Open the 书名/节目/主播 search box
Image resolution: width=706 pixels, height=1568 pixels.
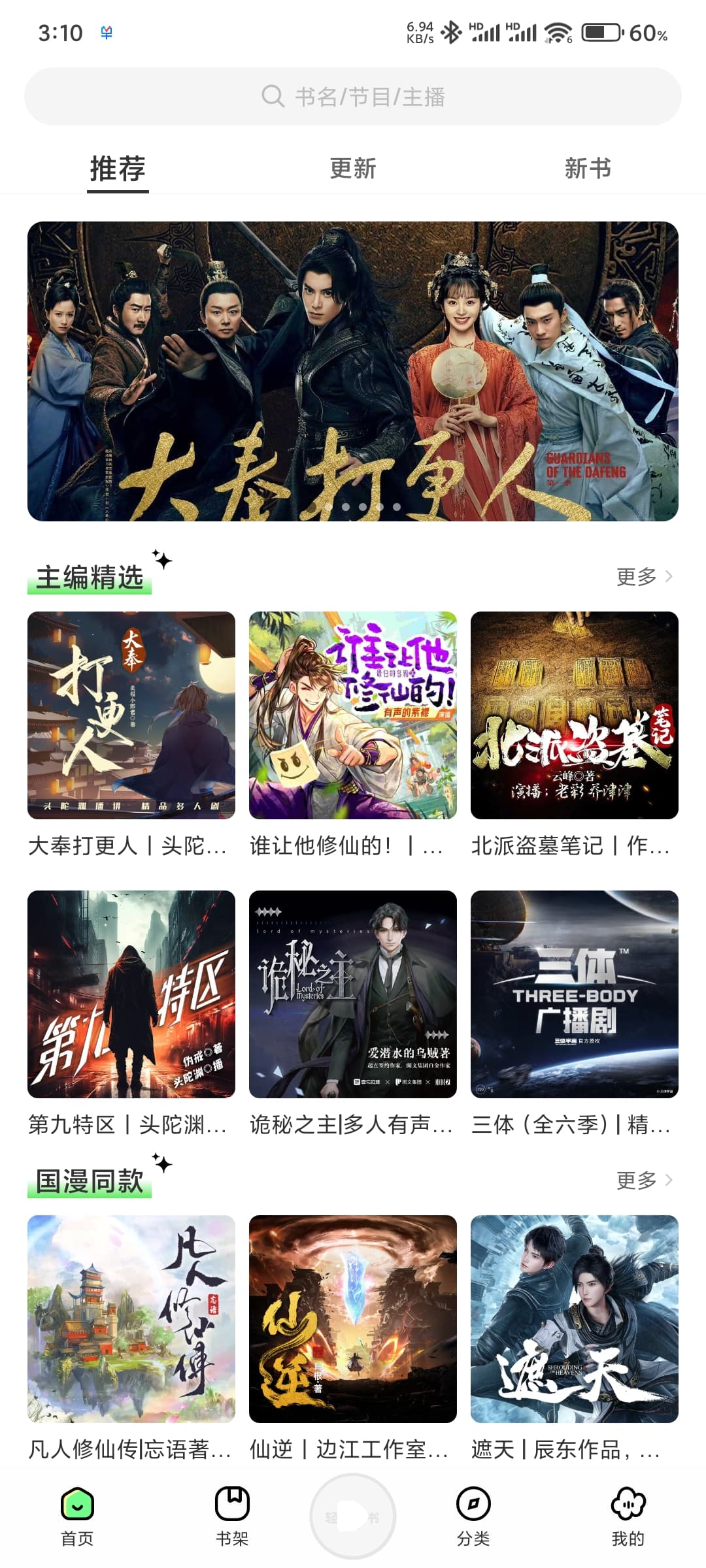(x=353, y=97)
